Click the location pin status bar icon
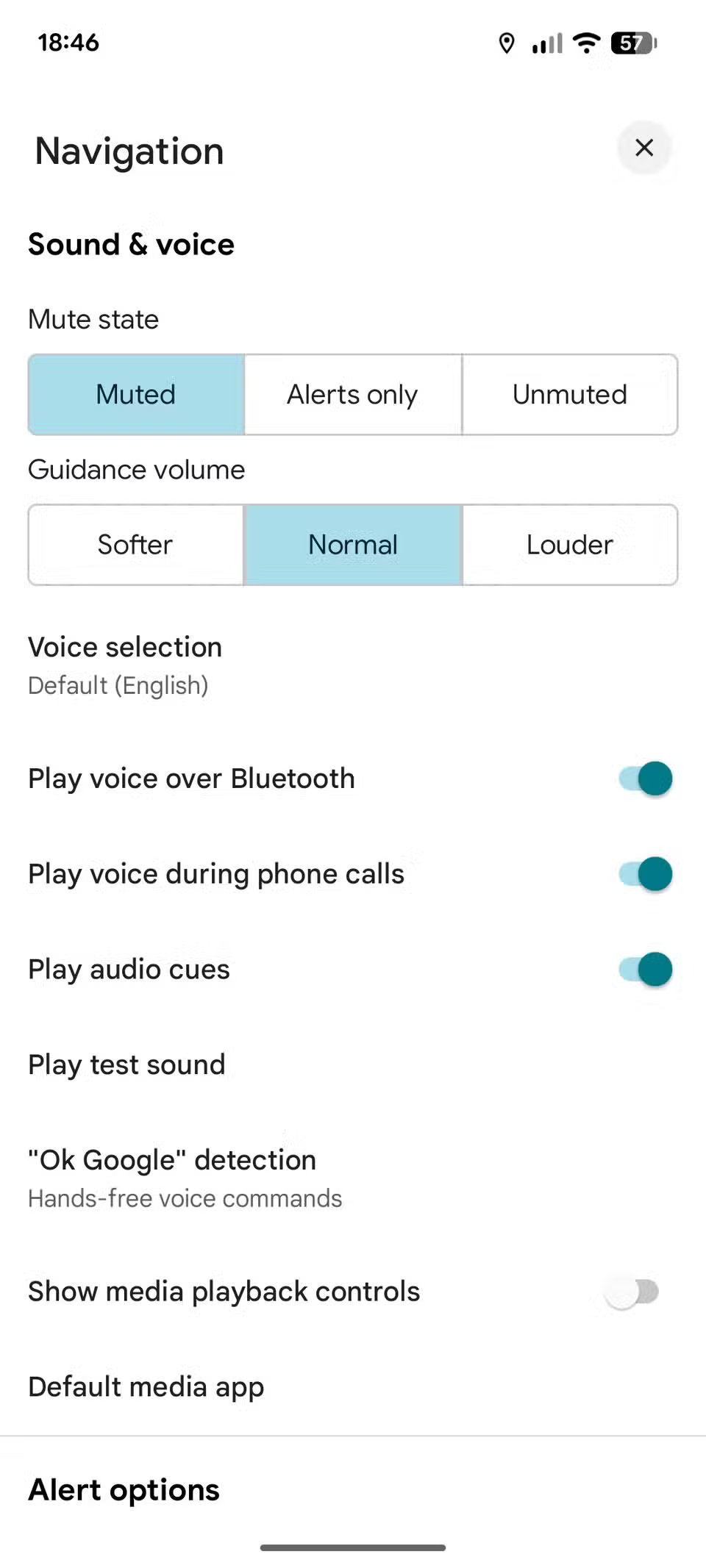Image resolution: width=706 pixels, height=1568 pixels. point(506,43)
